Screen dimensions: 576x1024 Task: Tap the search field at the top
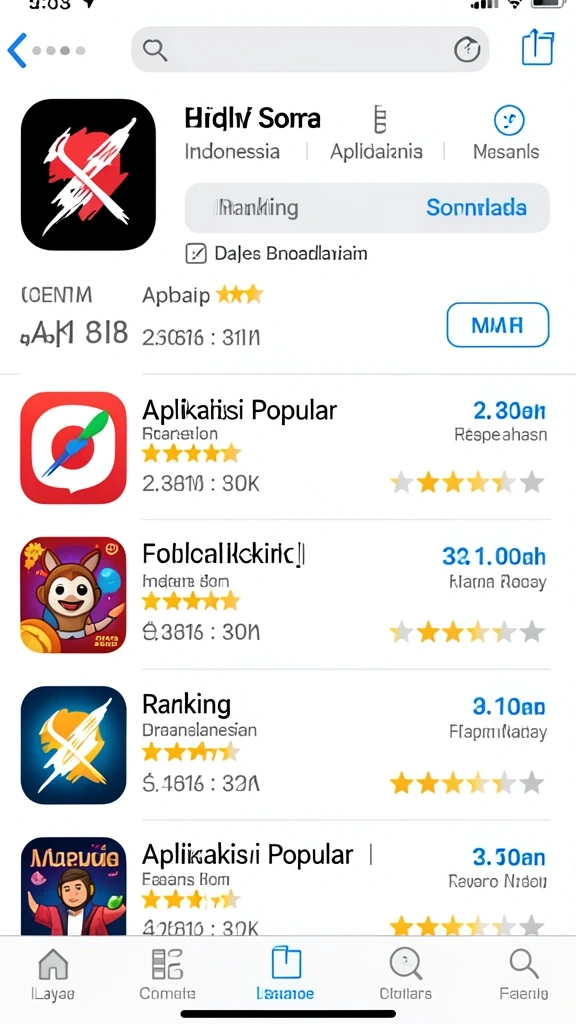pos(310,50)
